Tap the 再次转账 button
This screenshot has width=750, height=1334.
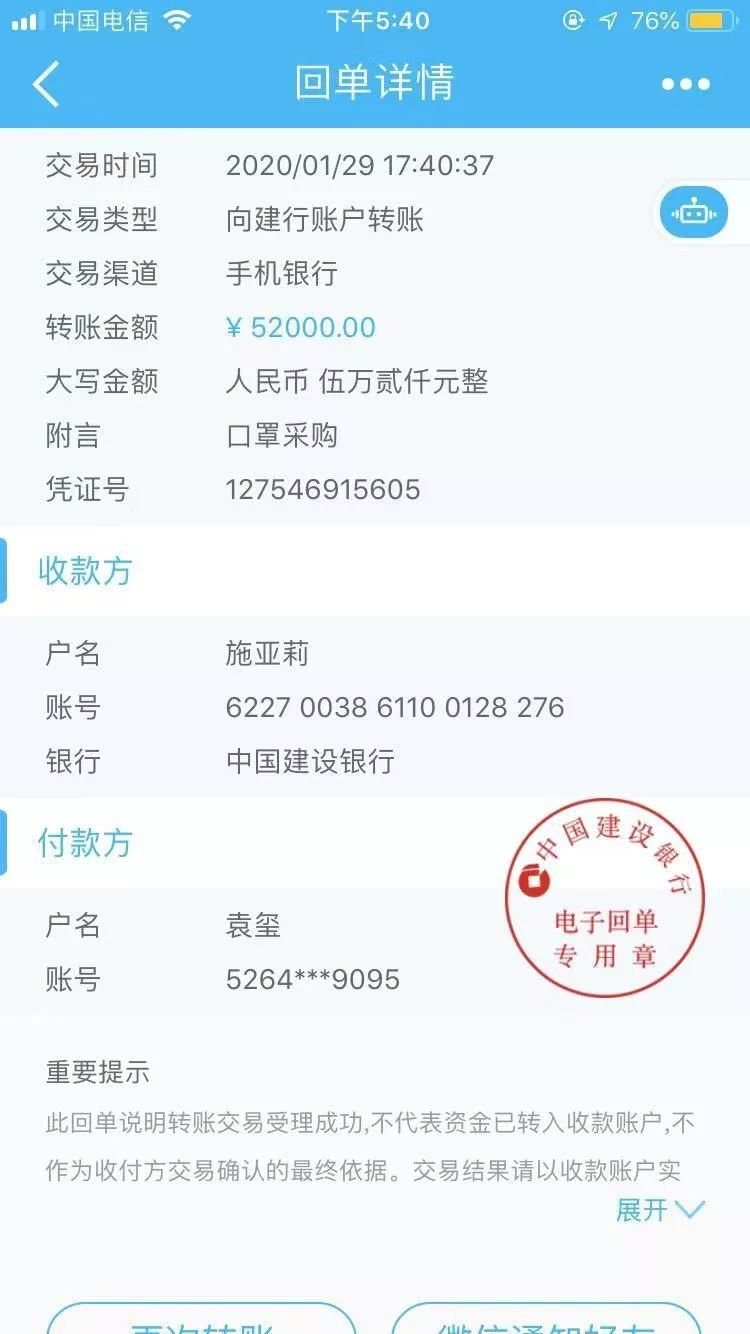coord(201,1322)
